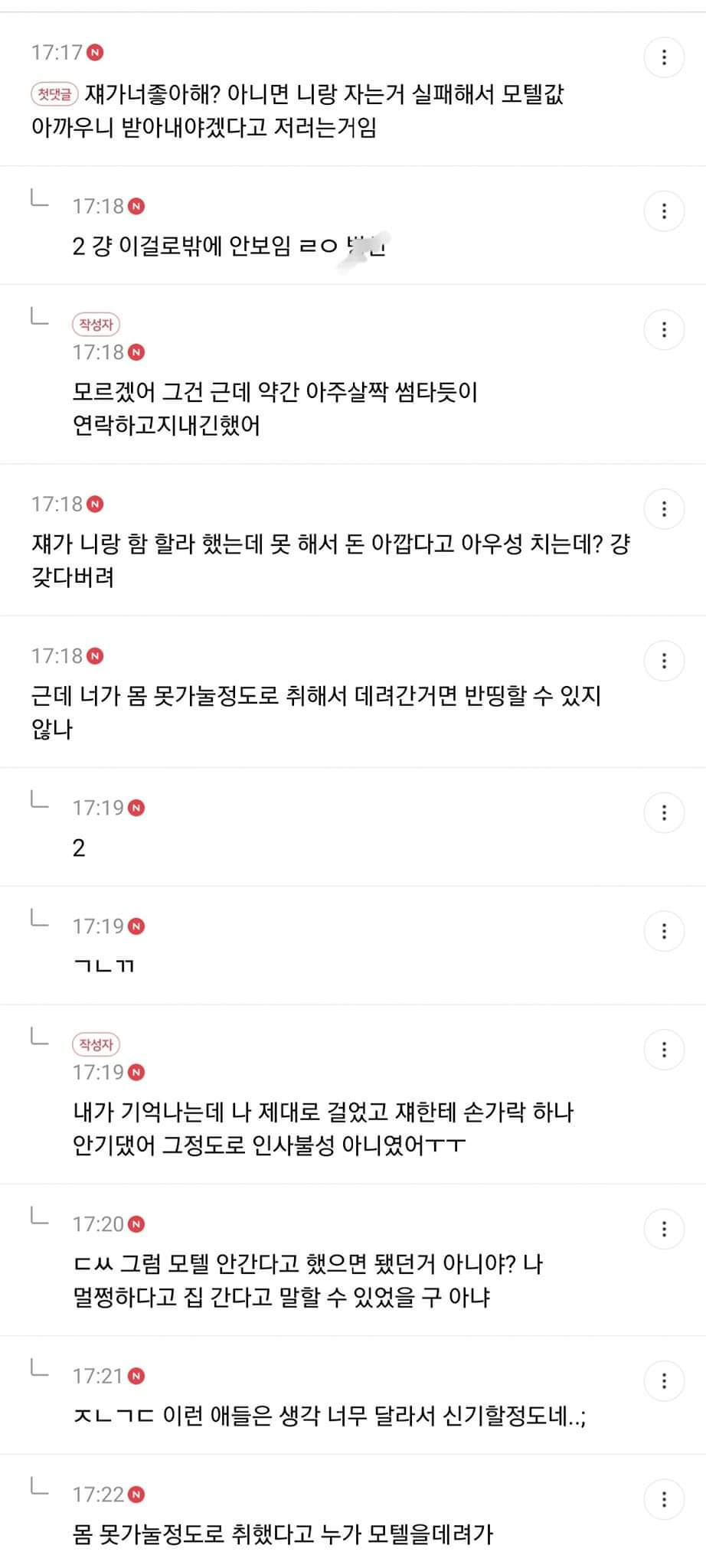Image resolution: width=706 pixels, height=1568 pixels.
Task: Open options for comment '근데 너가 몸 못가눌정도로'
Action: coord(664,661)
